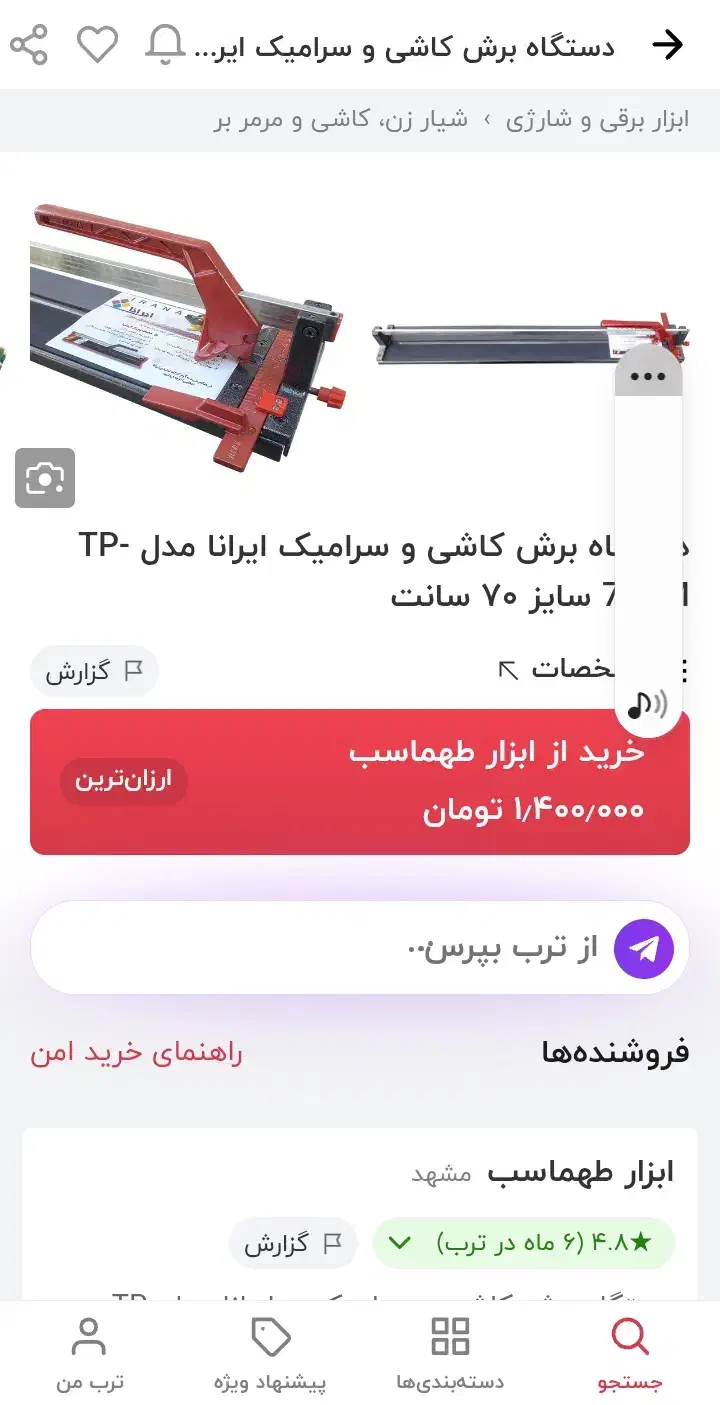Open ترب من profile icon
The height and width of the screenshot is (1405, 720).
coord(88,1335)
